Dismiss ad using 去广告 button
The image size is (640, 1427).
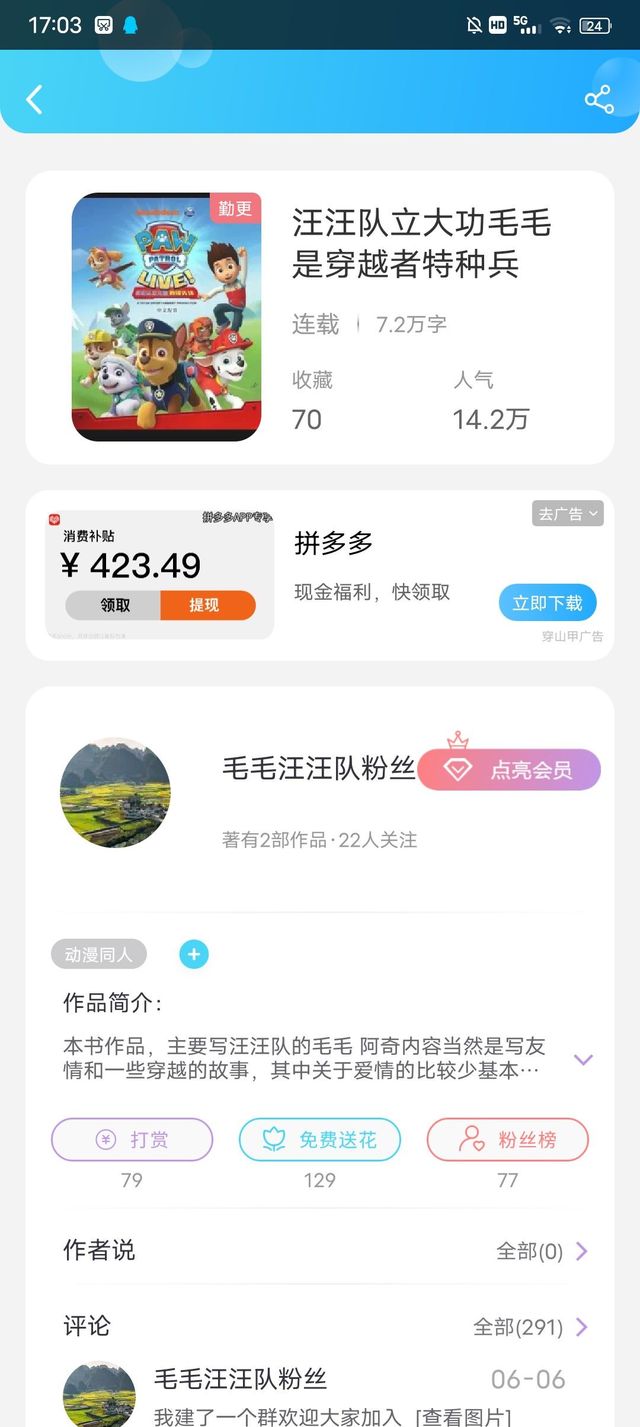[x=567, y=514]
